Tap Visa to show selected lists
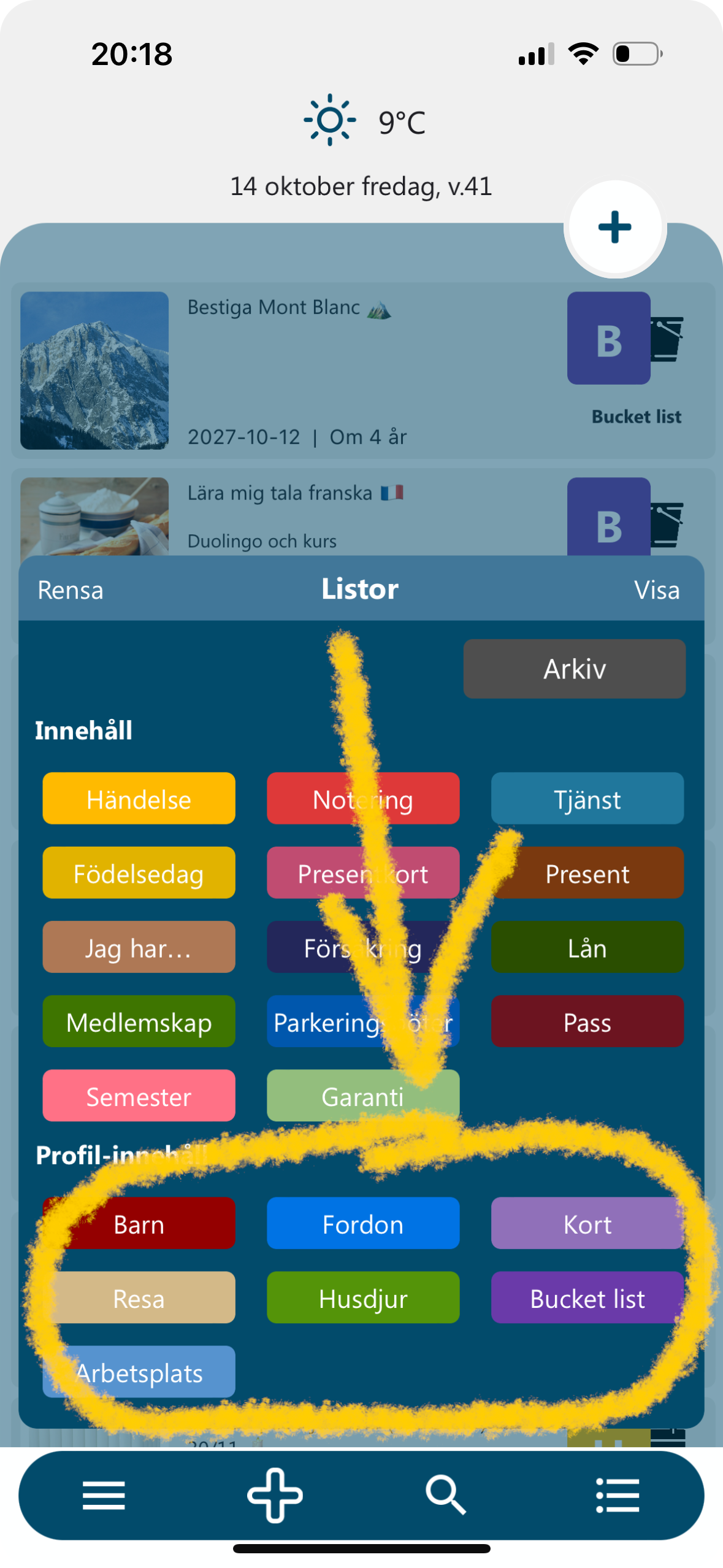Image resolution: width=723 pixels, height=1568 pixels. coord(656,590)
